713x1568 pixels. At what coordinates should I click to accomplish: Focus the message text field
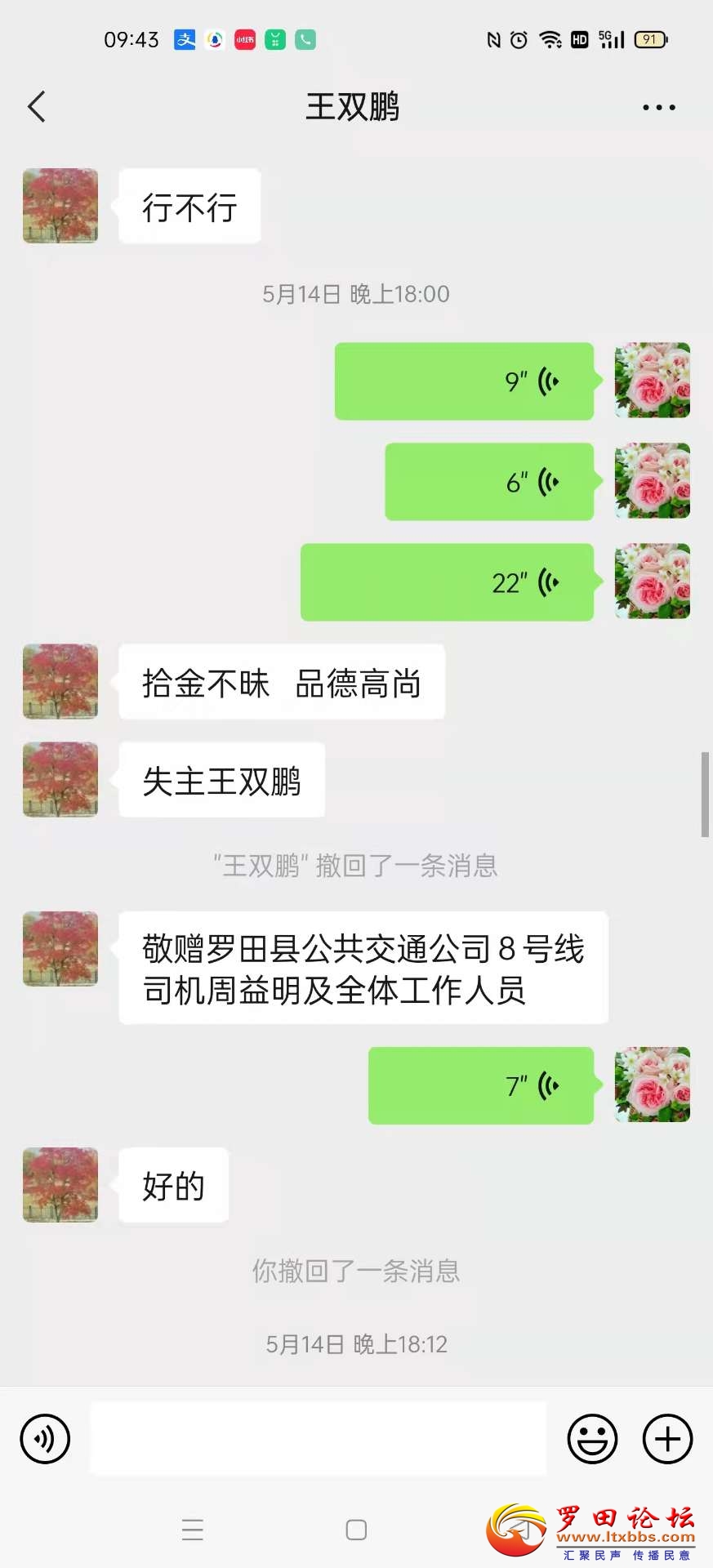318,1439
